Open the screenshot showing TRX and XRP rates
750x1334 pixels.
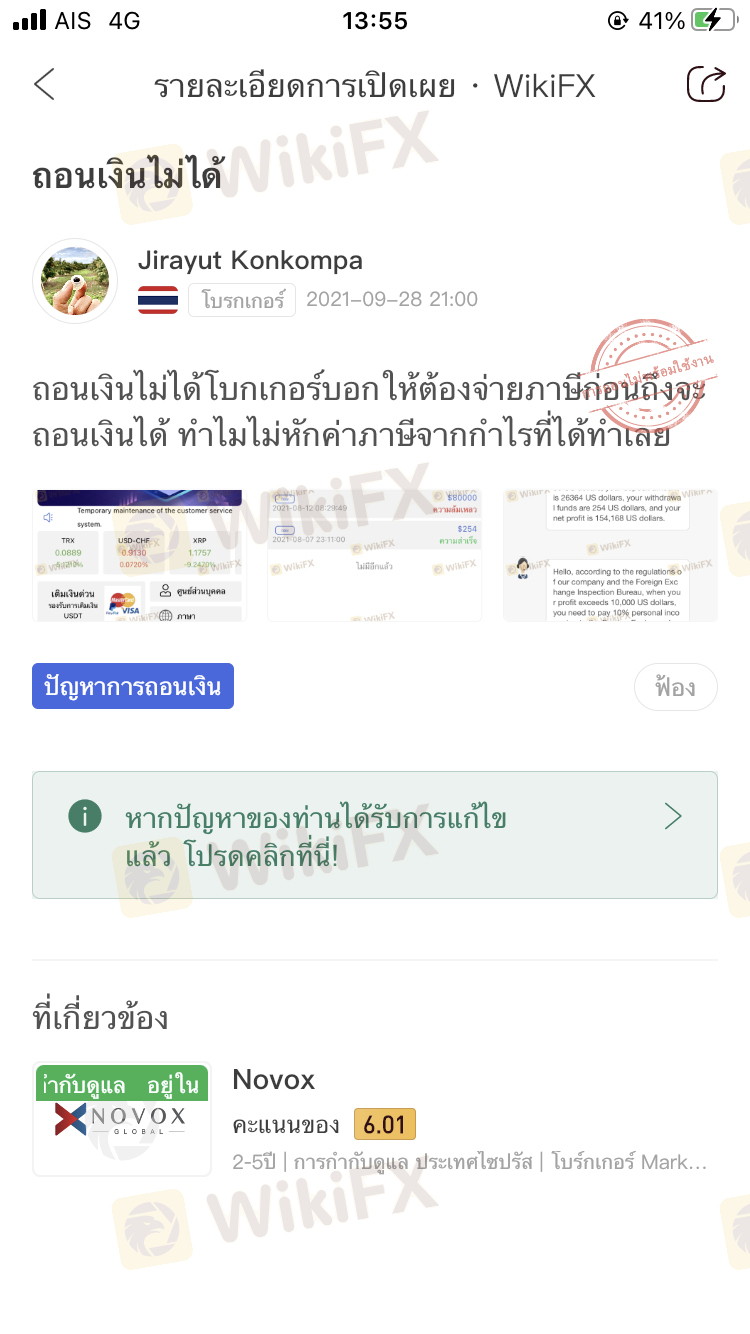click(139, 556)
